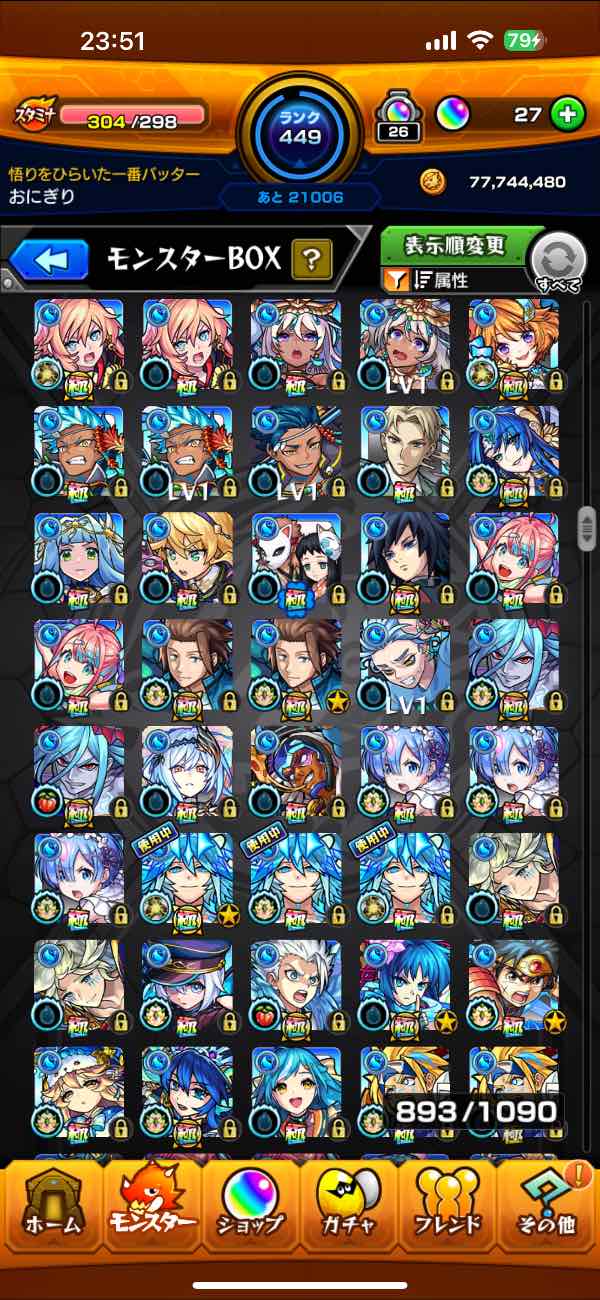Image resolution: width=600 pixels, height=1300 pixels.
Task: Add orbs with the green plus button
Action: pos(567,114)
